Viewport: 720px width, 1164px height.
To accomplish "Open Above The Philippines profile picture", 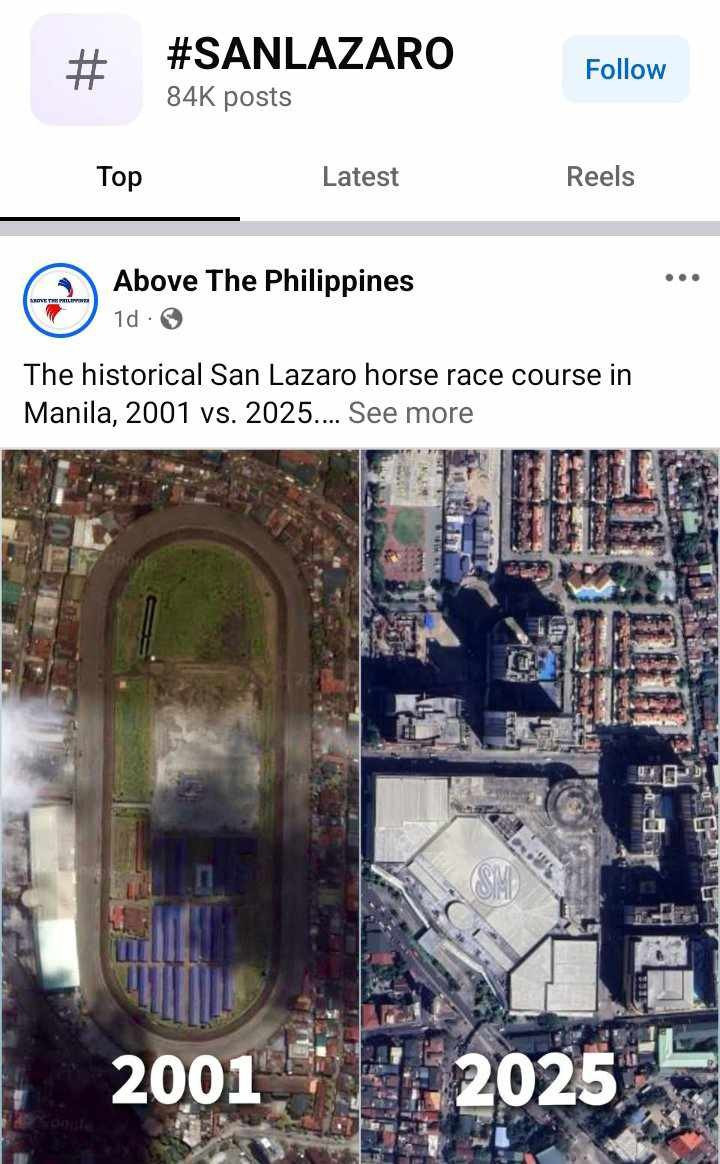I will (60, 300).
